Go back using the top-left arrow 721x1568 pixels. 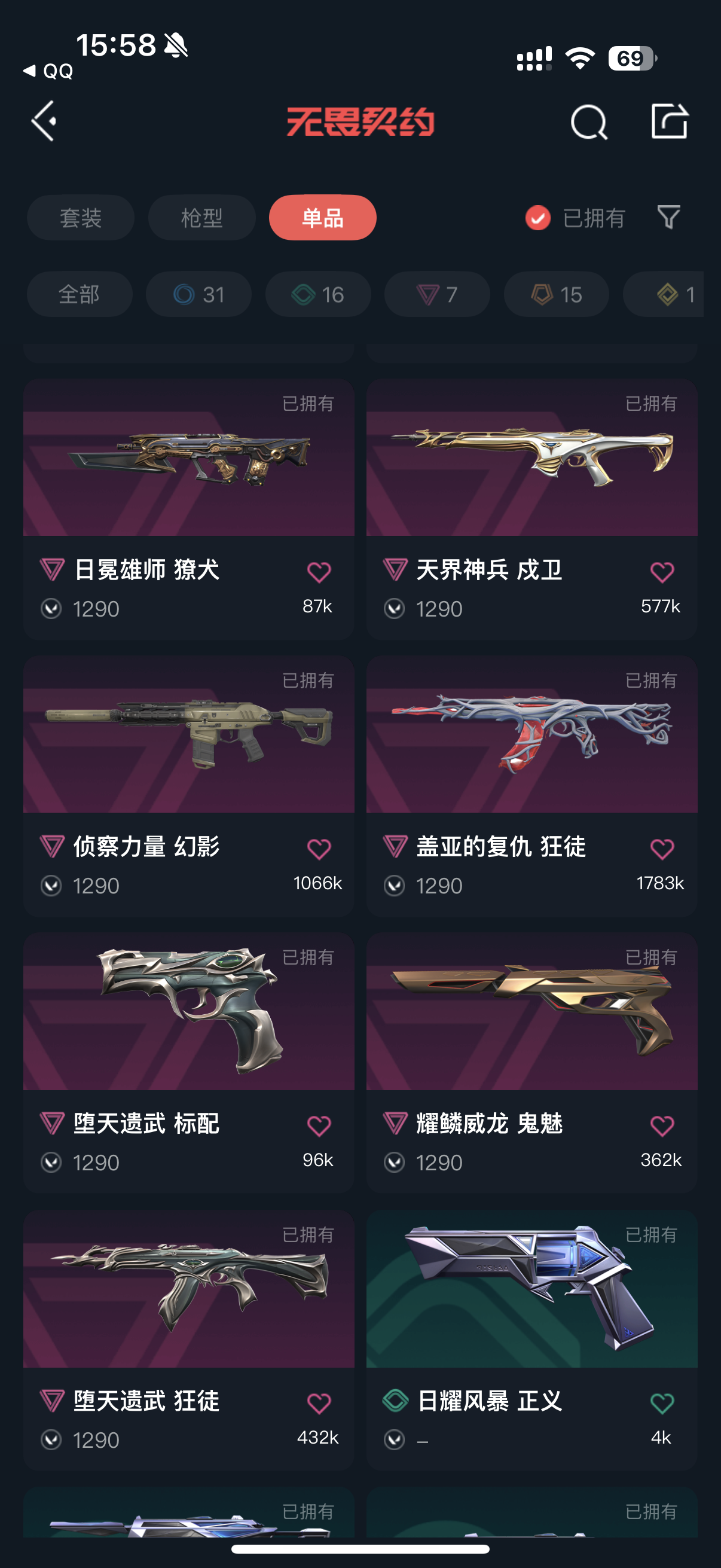(x=44, y=121)
